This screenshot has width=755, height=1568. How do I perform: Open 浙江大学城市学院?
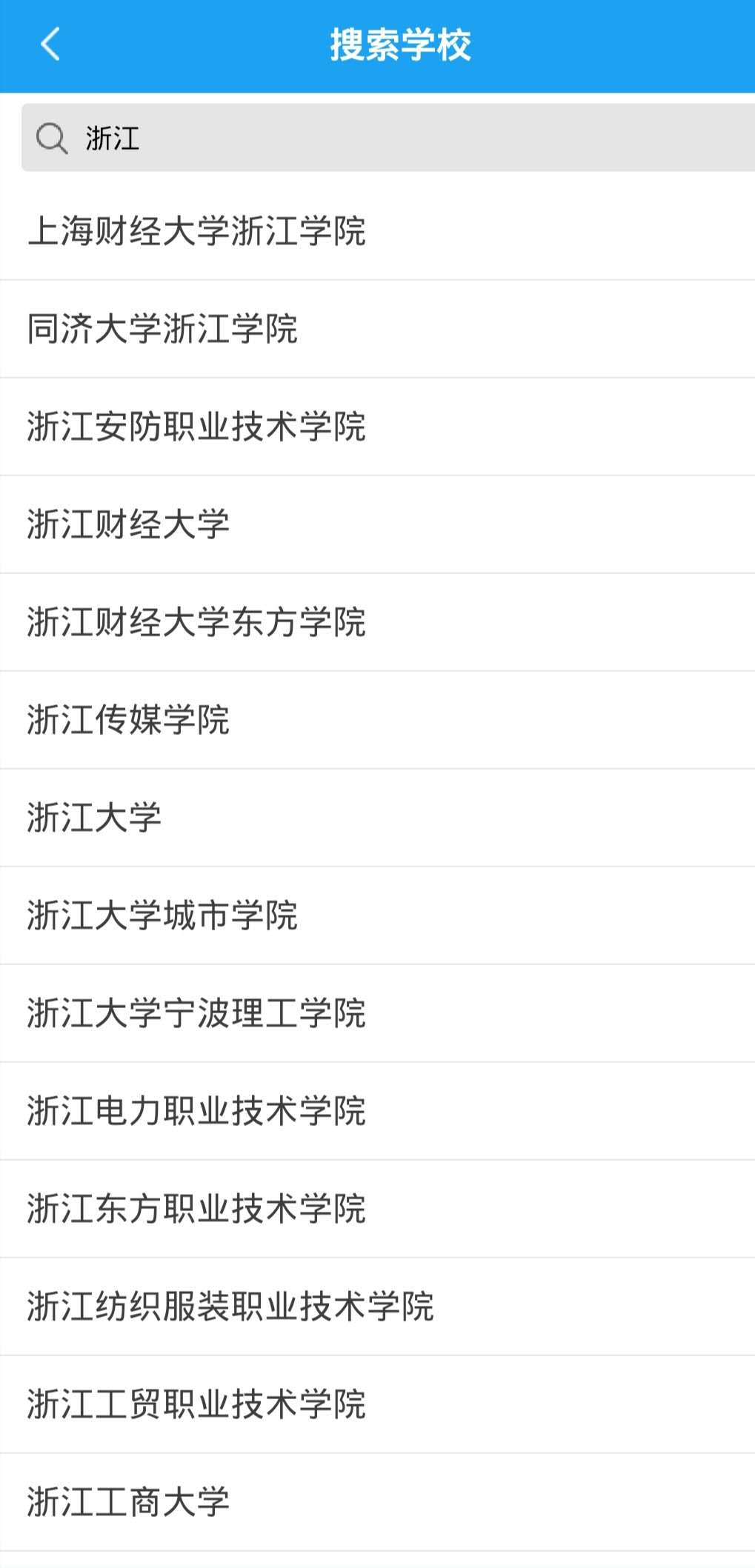[x=162, y=915]
